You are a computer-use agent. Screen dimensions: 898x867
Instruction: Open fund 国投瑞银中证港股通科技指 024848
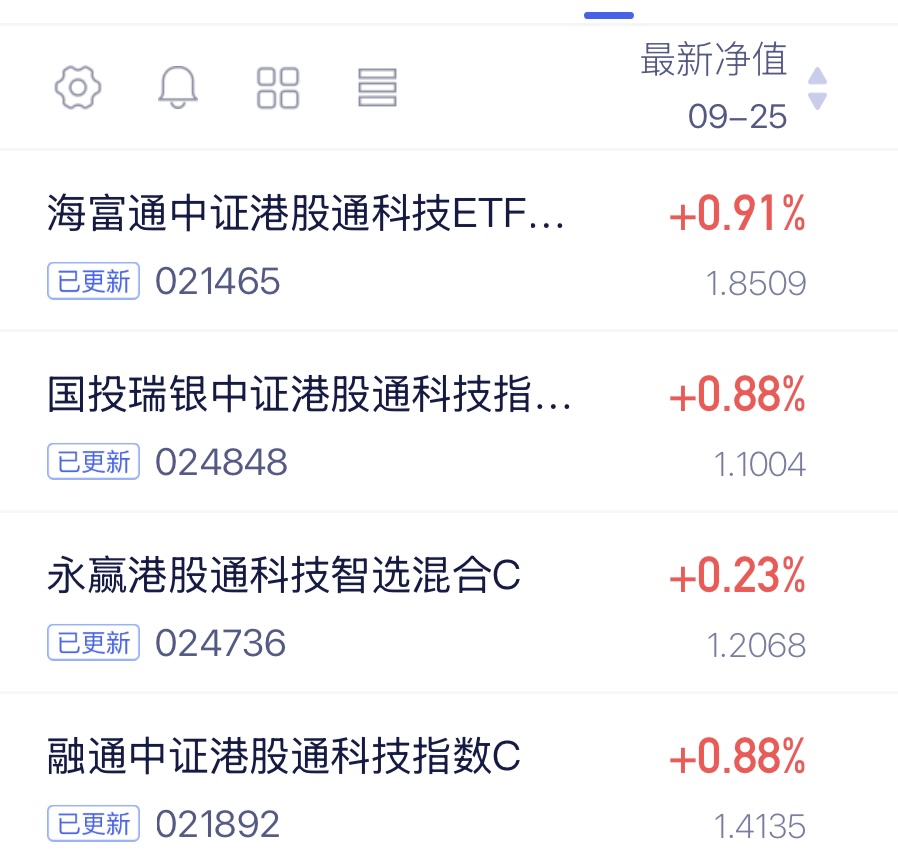pyautogui.click(x=449, y=422)
